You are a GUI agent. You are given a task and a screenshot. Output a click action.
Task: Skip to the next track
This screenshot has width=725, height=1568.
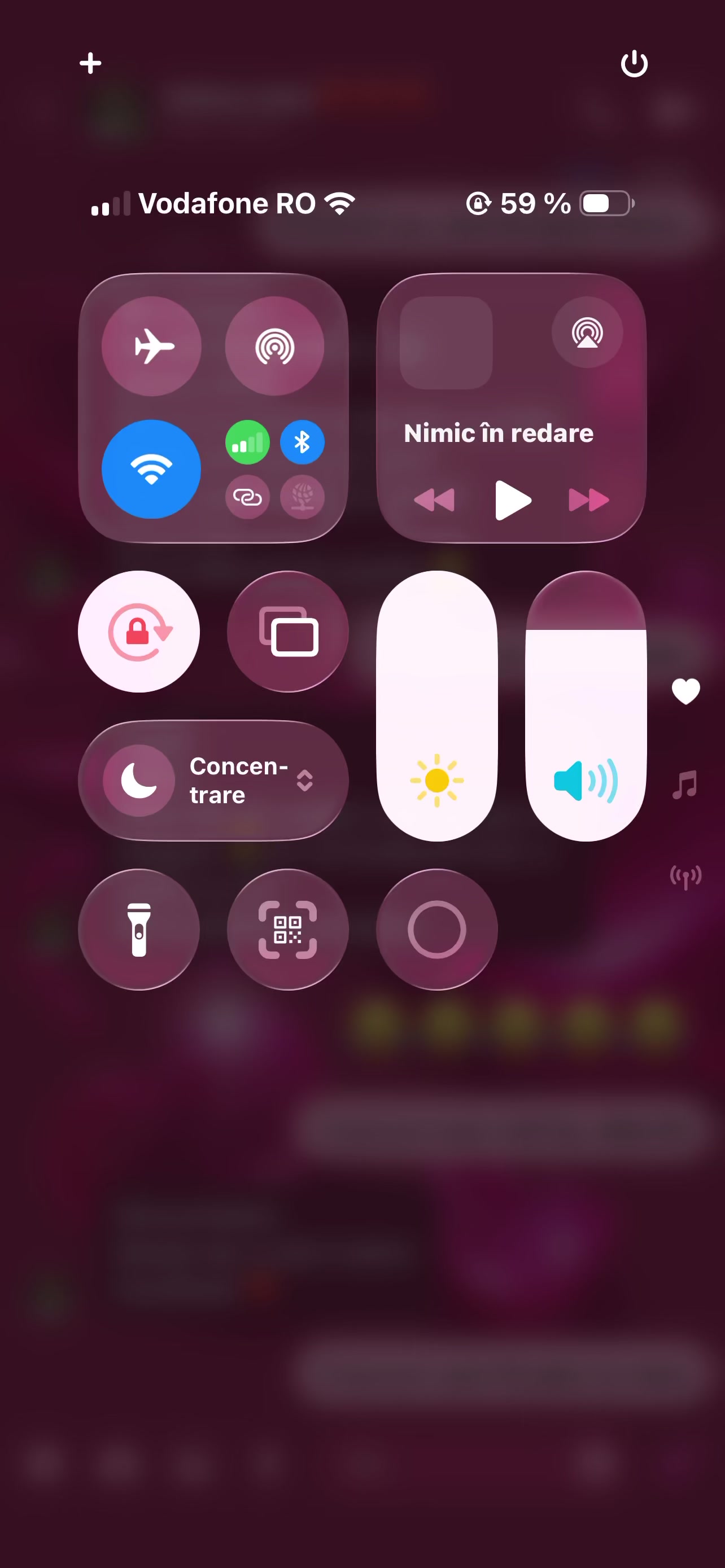[x=588, y=500]
